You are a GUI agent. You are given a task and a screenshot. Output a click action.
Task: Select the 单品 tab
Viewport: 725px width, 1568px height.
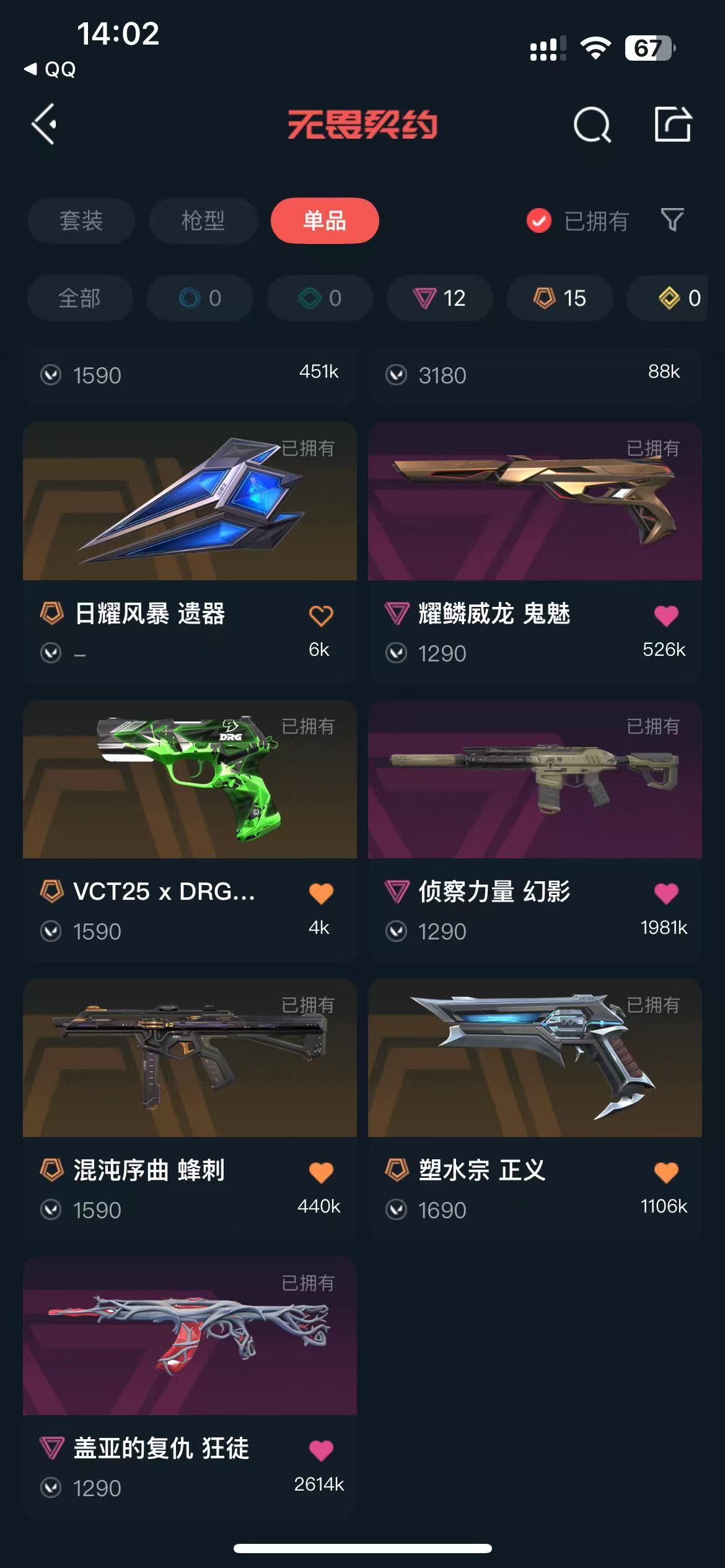(325, 221)
